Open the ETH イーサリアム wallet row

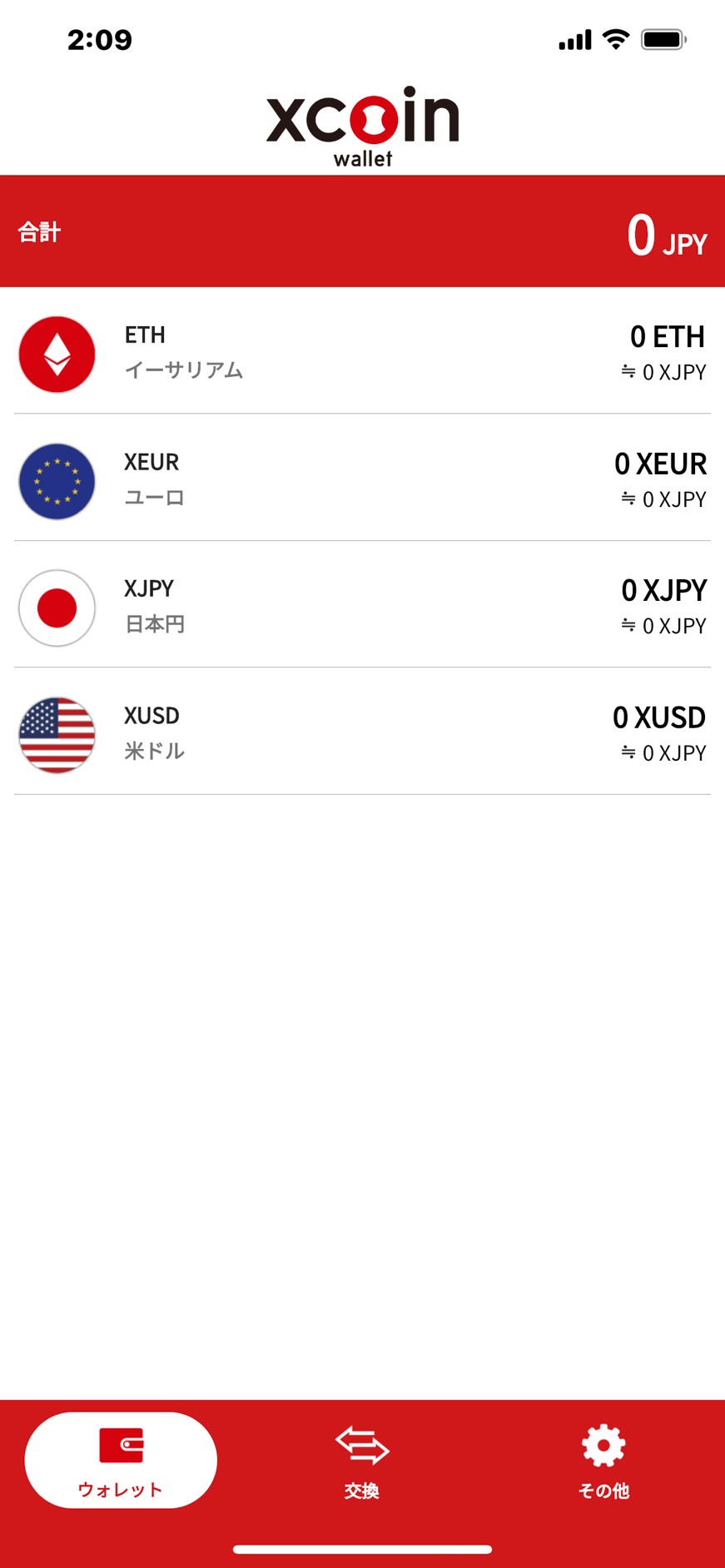click(x=362, y=353)
